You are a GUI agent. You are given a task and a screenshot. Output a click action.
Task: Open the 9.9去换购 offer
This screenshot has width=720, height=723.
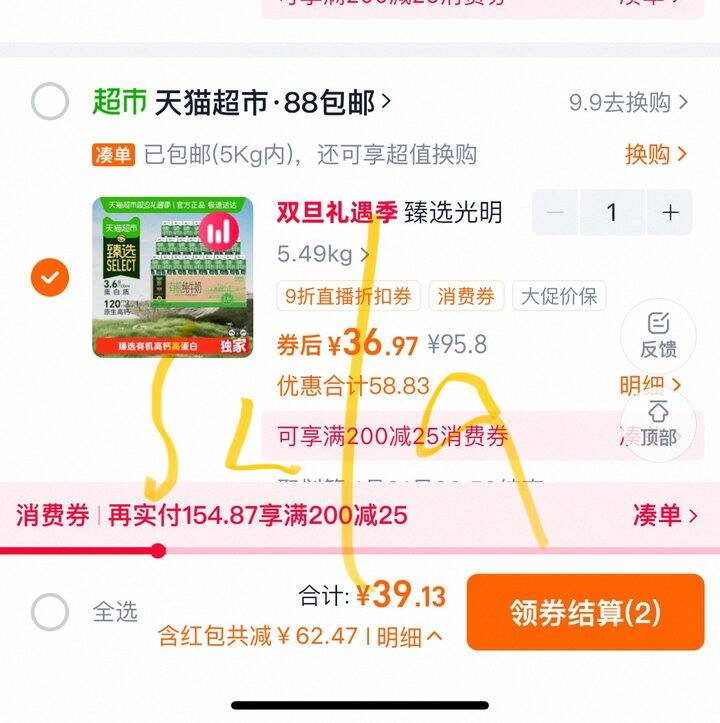pos(628,102)
